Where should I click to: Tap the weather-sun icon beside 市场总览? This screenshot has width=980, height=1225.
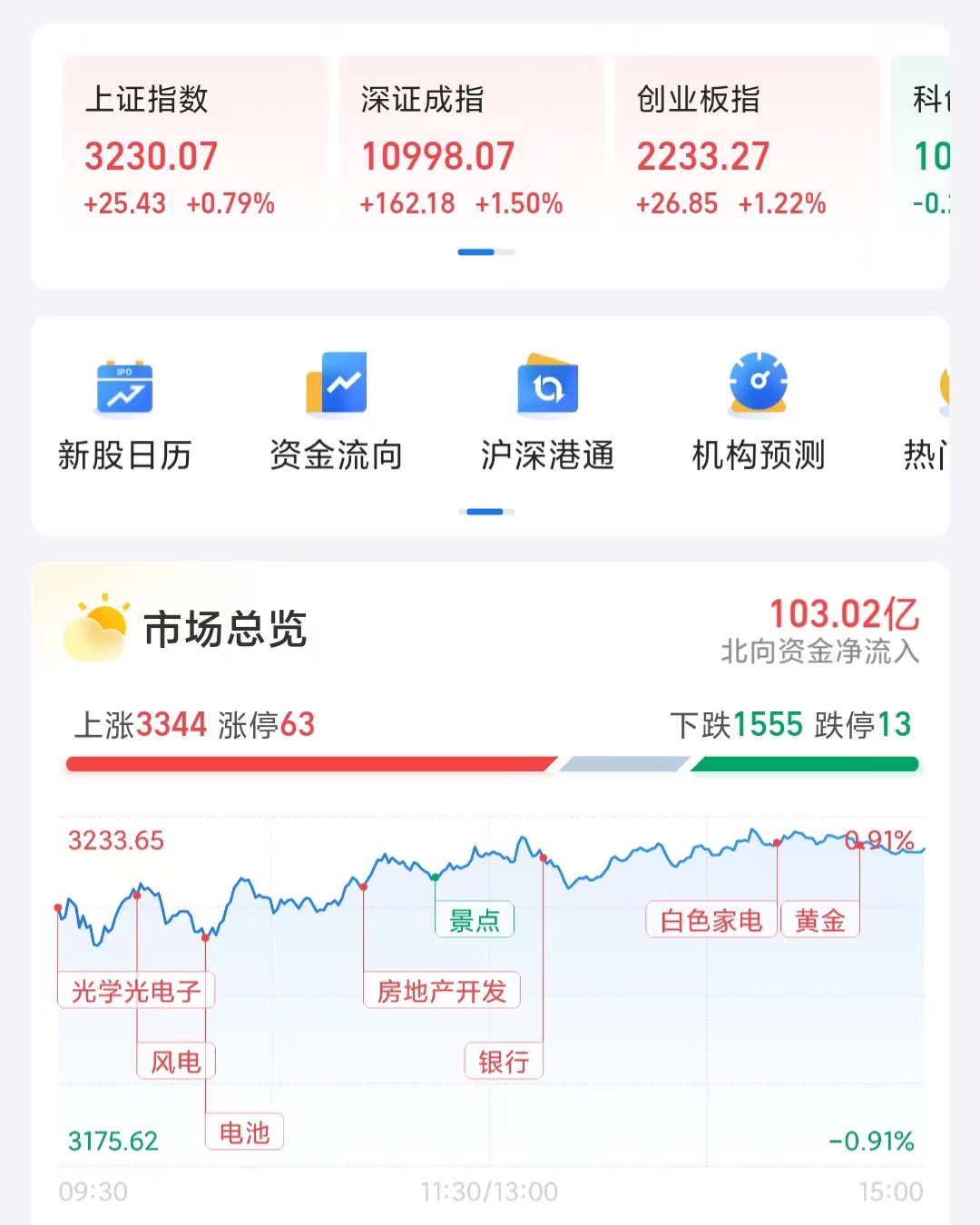[x=95, y=623]
